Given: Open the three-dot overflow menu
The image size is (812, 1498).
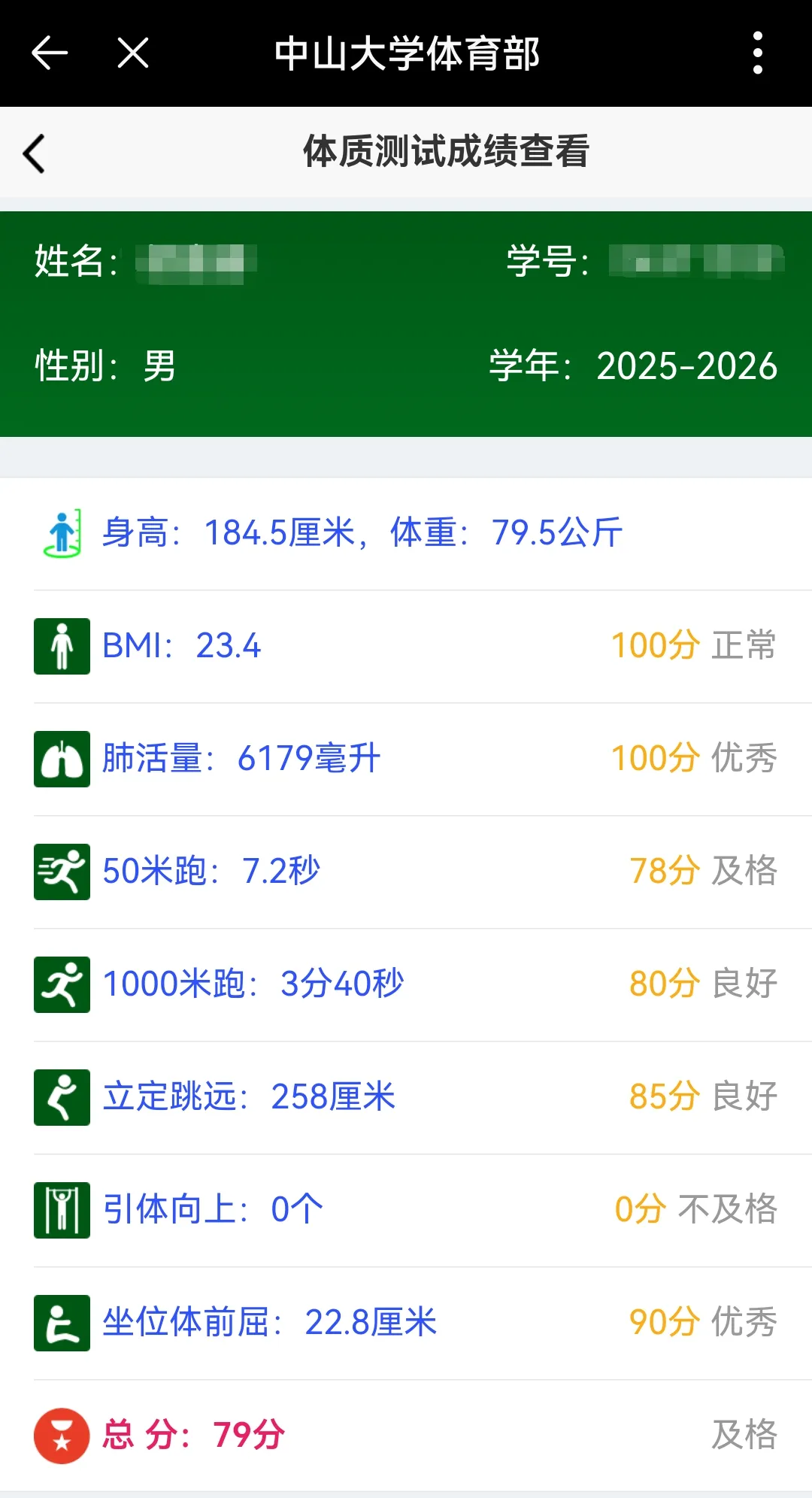Looking at the screenshot, I should pyautogui.click(x=757, y=53).
